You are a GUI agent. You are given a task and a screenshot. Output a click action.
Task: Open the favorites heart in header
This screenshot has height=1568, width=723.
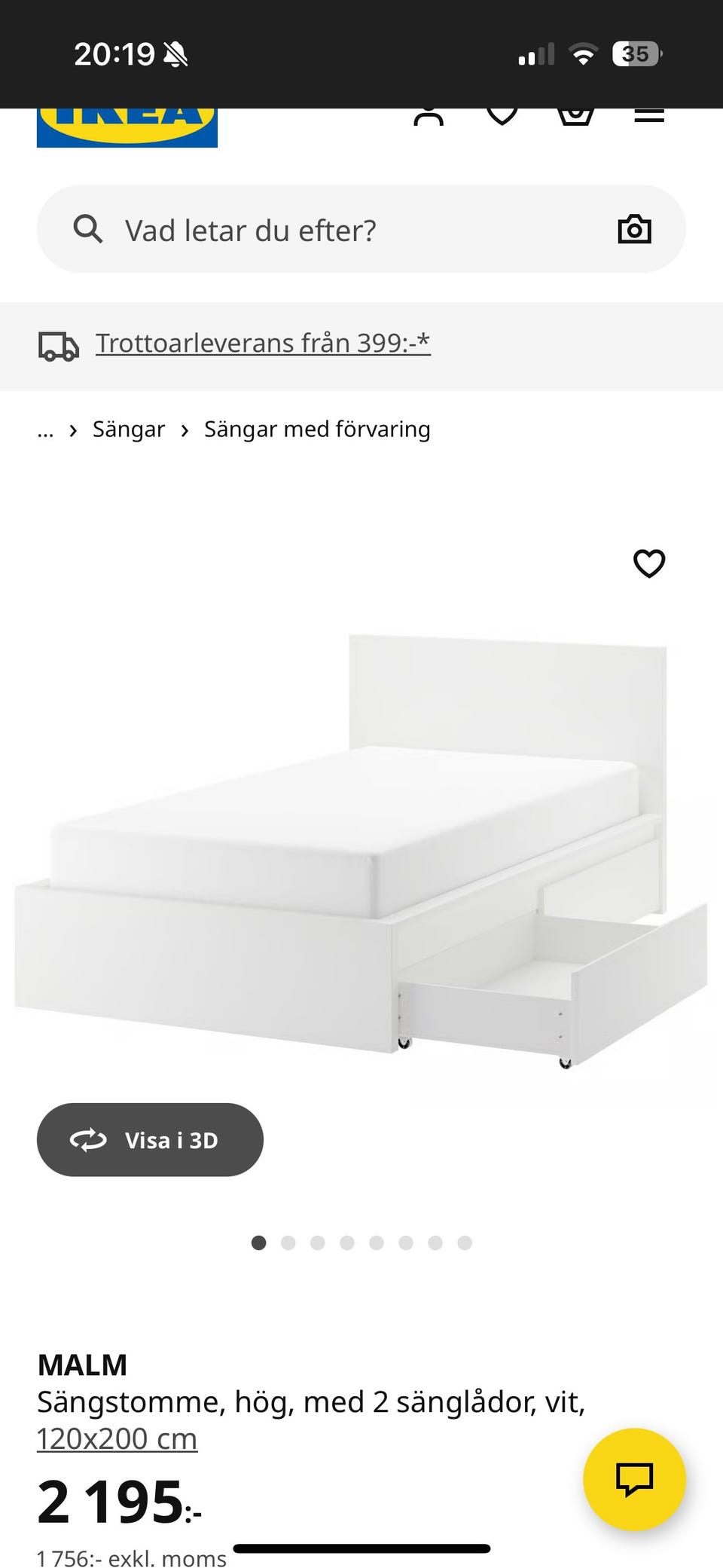point(502,116)
